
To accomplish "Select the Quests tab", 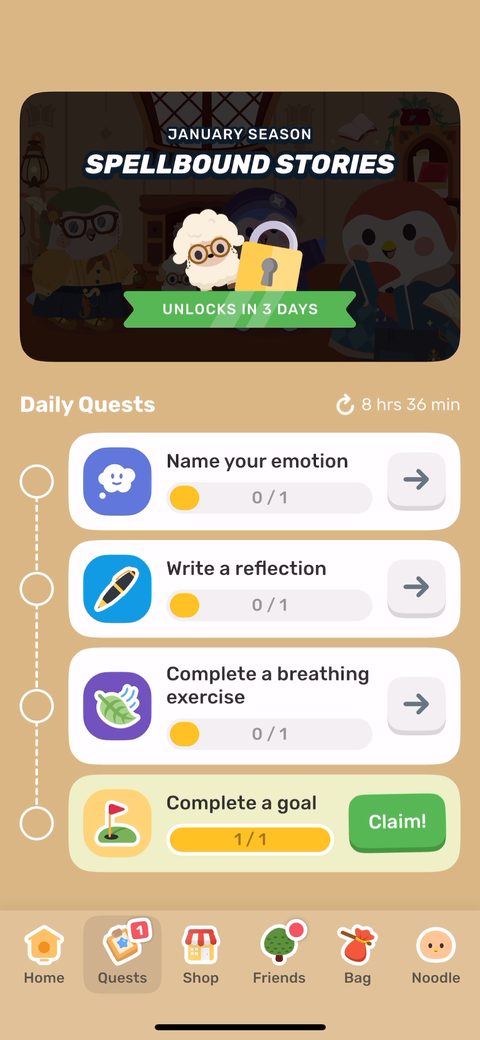I will (x=123, y=954).
